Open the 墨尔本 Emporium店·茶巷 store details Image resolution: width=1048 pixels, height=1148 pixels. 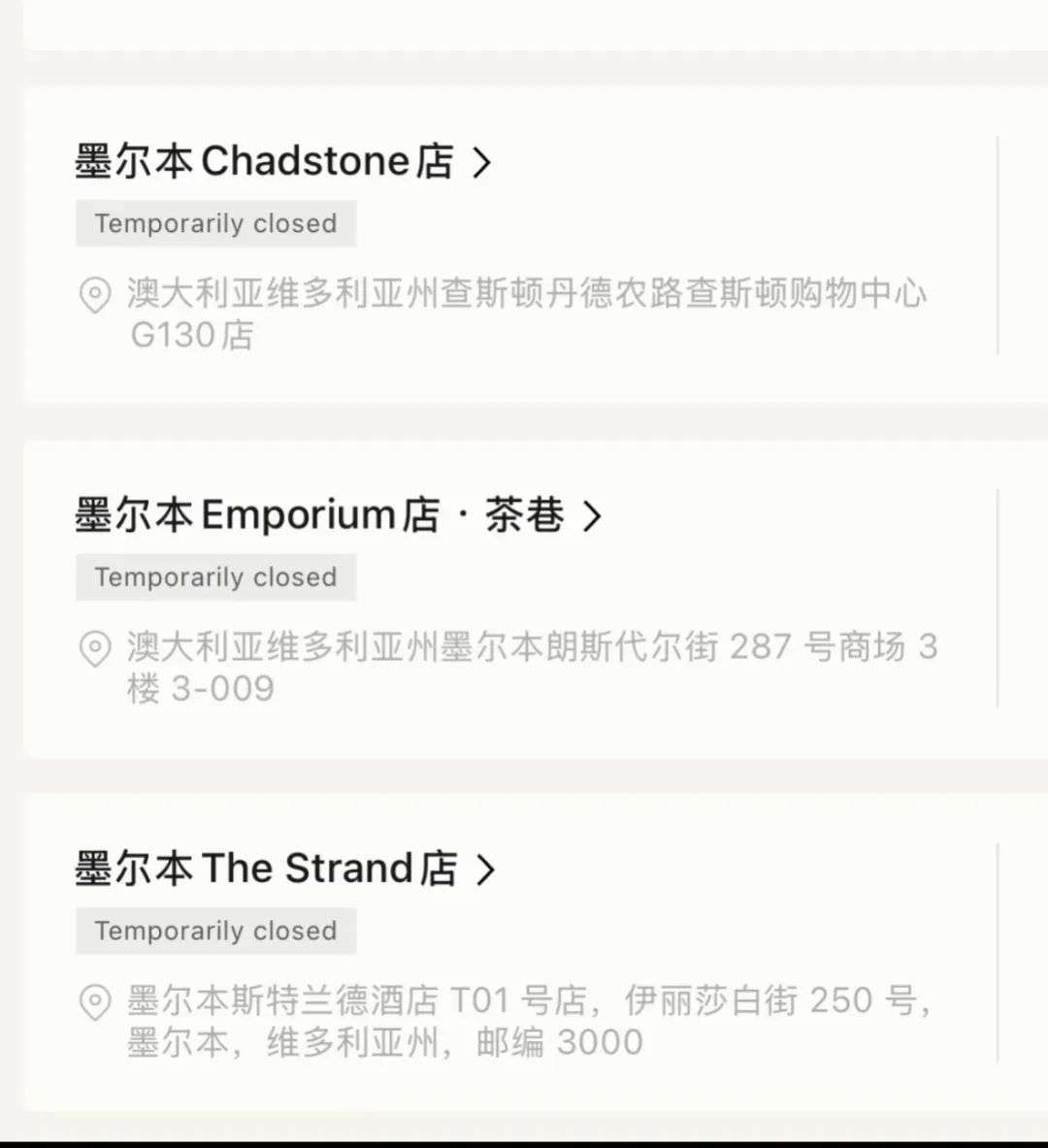pyautogui.click(x=338, y=515)
